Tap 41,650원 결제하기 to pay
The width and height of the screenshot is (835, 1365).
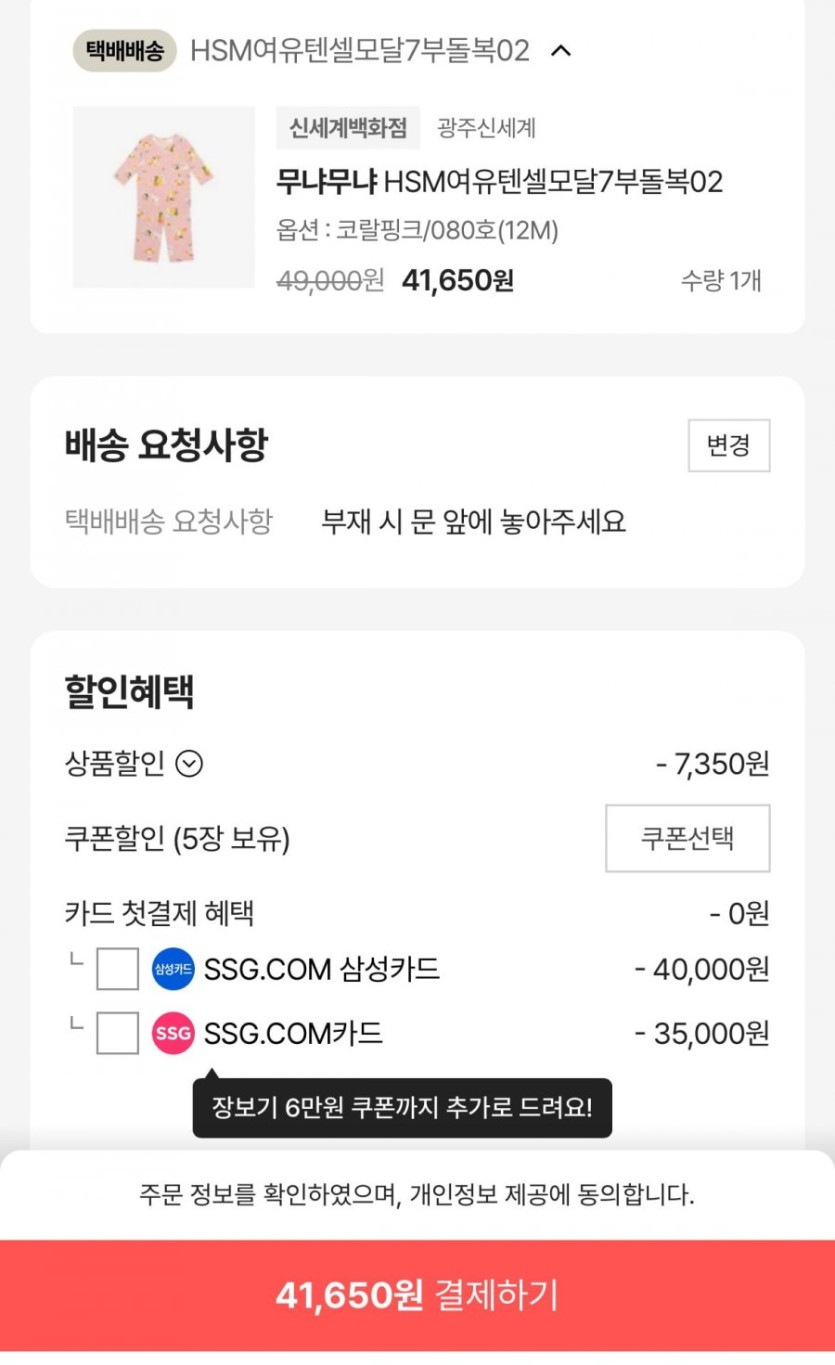point(417,1296)
